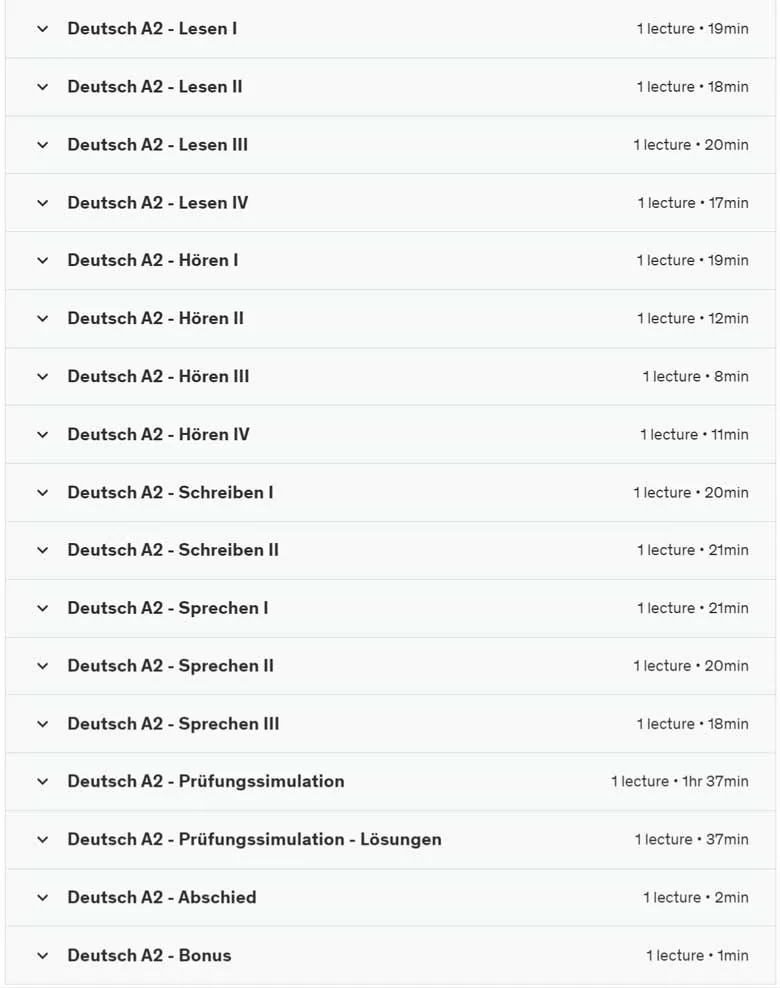The height and width of the screenshot is (988, 780).
Task: Expand Deutsch A2 - Lesen IV
Action: point(390,203)
